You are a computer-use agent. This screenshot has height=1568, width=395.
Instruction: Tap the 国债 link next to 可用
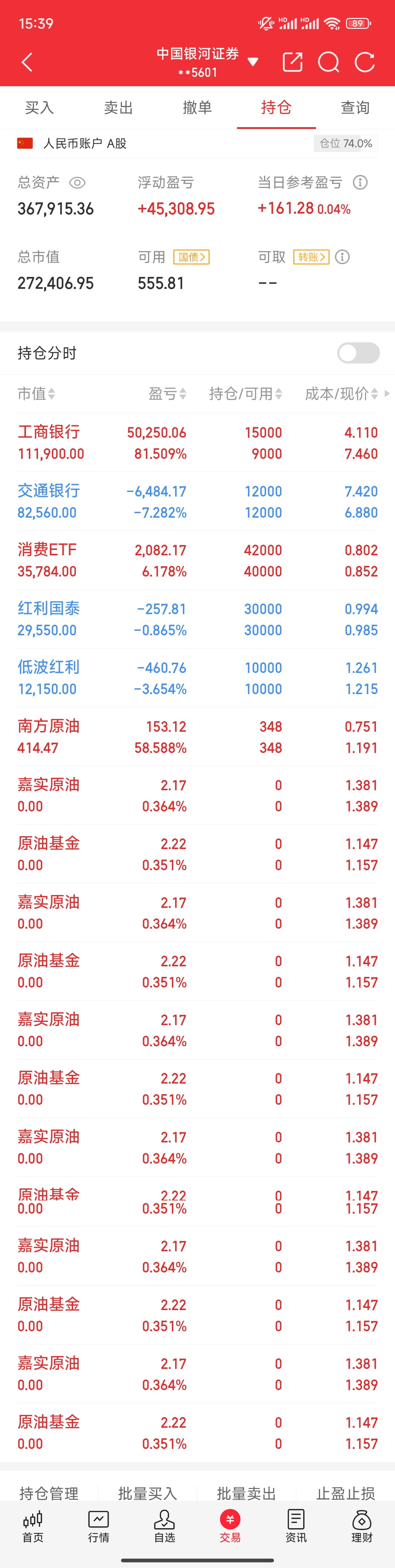(191, 257)
